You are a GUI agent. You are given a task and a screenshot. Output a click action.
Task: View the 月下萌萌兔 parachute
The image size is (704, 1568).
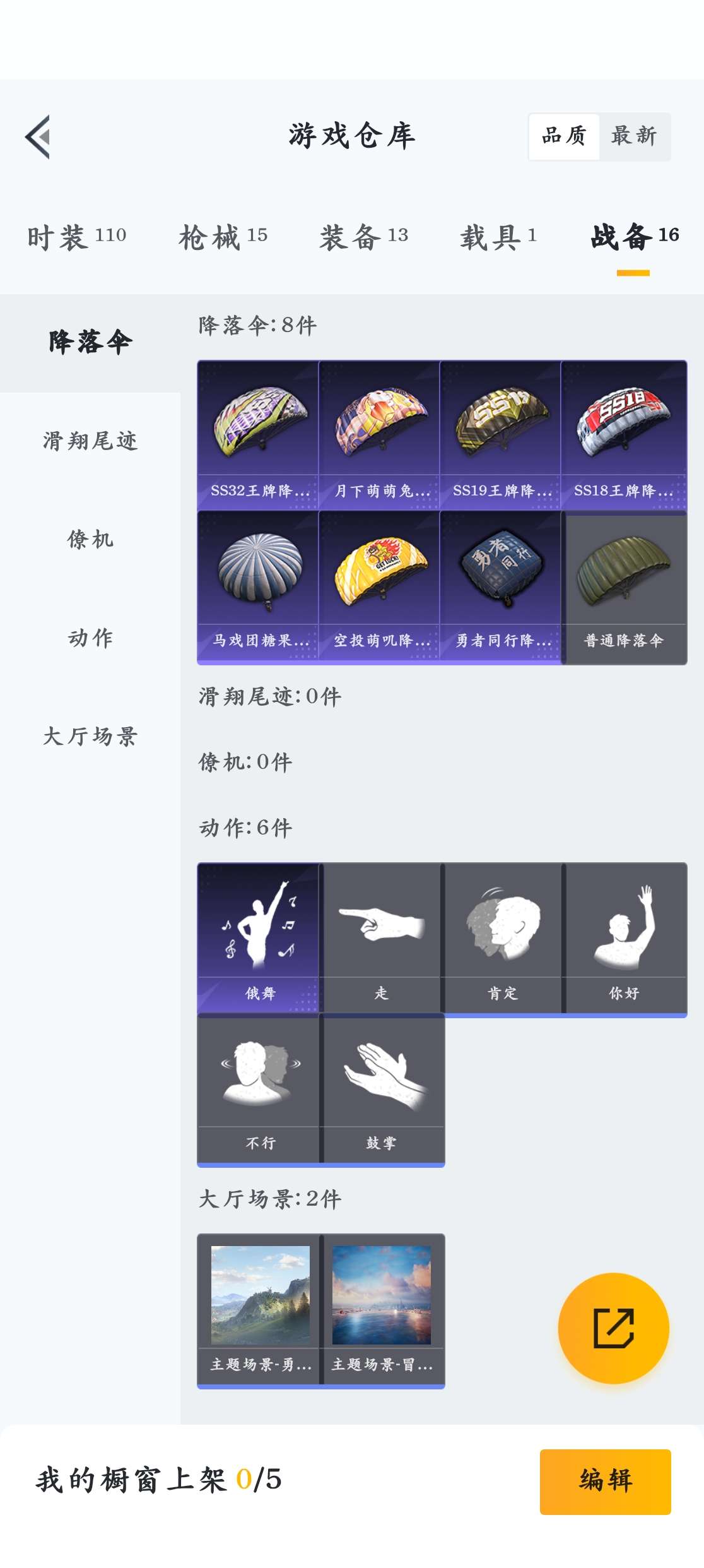[379, 436]
